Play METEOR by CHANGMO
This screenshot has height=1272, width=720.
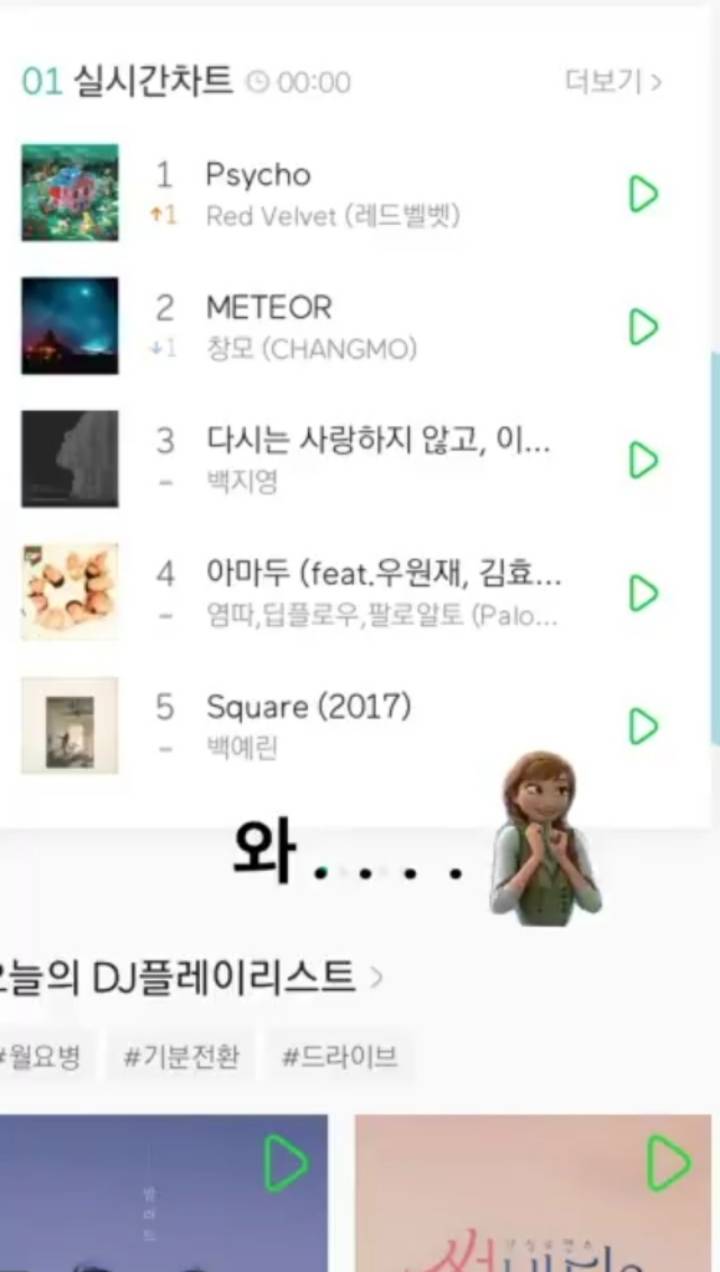click(x=641, y=325)
